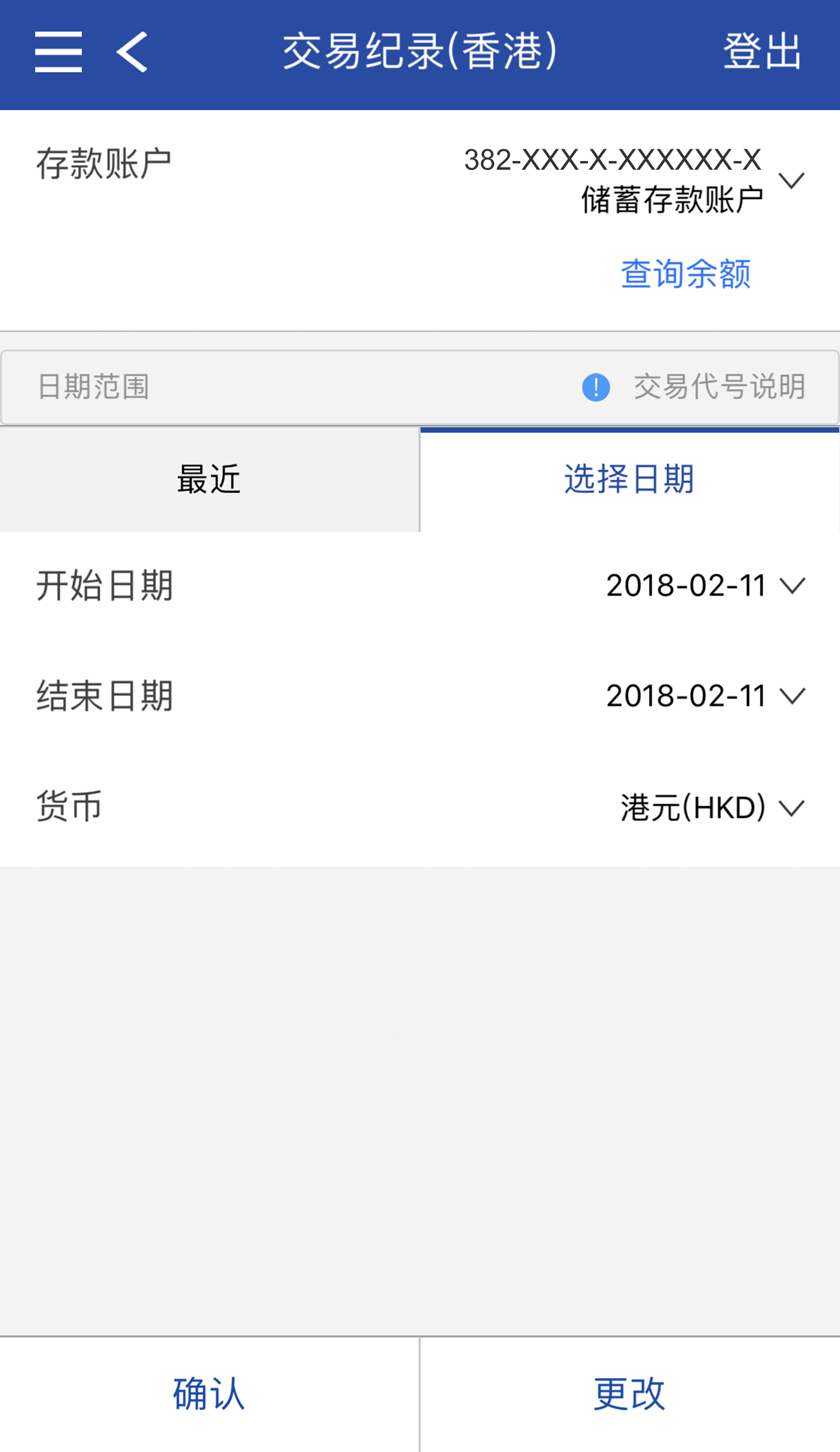The width and height of the screenshot is (840, 1452).
Task: Open the 开始日期 date picker
Action: [705, 586]
